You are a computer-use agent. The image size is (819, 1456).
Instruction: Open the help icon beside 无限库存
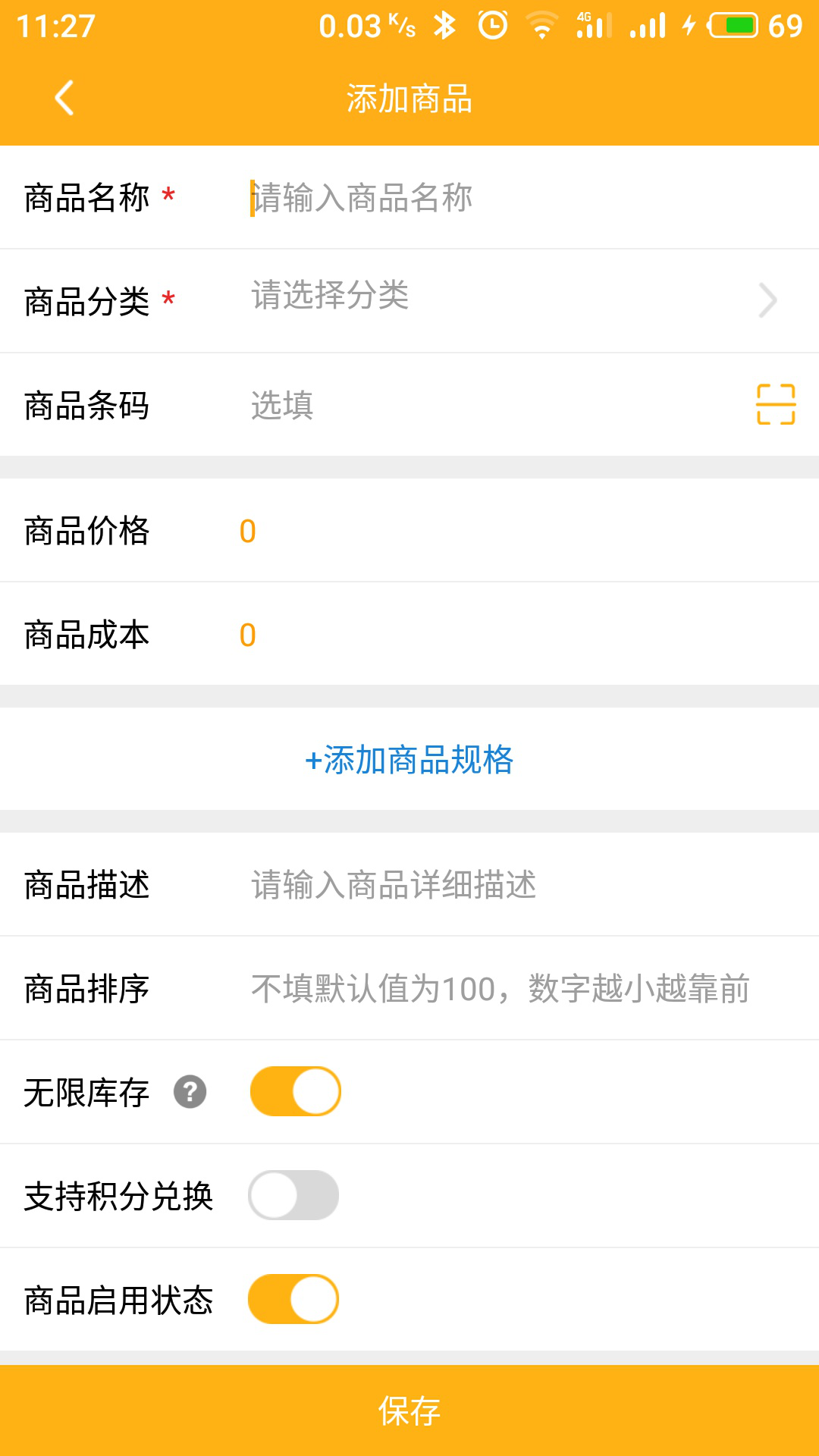point(190,1092)
